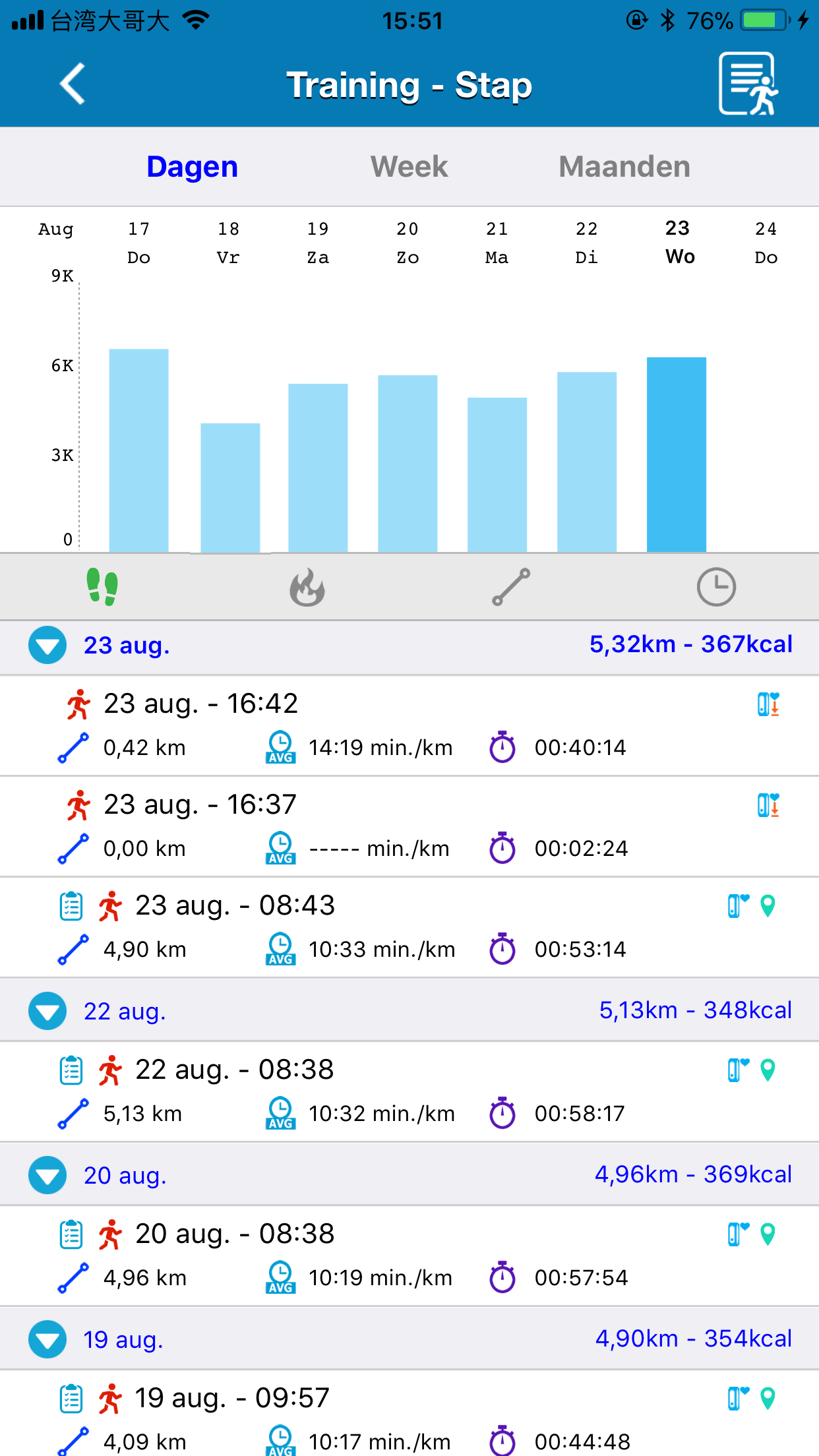Image resolution: width=819 pixels, height=1456 pixels.
Task: Open the 23 aug. 08:43 workout
Action: point(409,928)
